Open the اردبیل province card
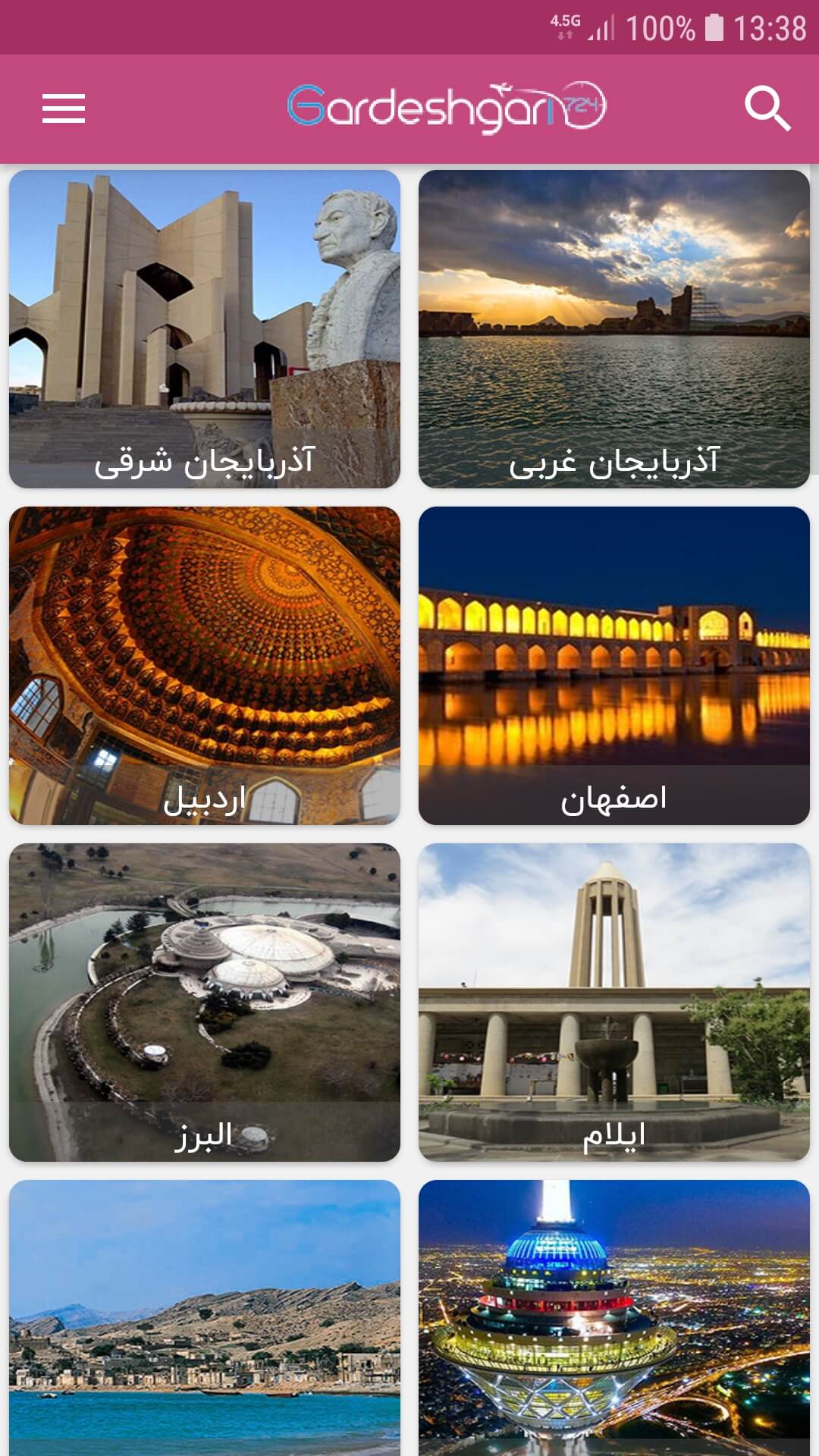The height and width of the screenshot is (1456, 819). pyautogui.click(x=205, y=667)
